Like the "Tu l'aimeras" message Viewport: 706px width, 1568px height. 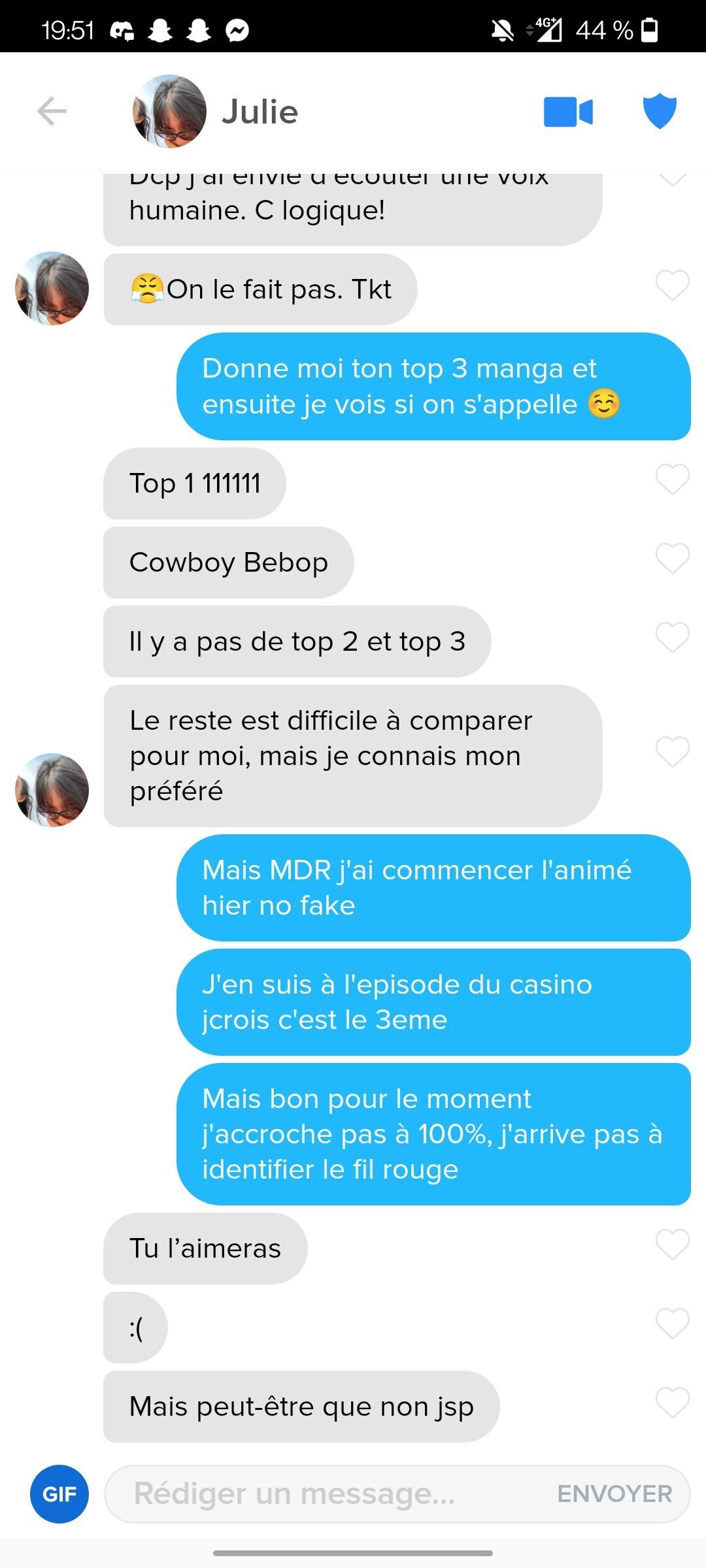coord(673,1245)
